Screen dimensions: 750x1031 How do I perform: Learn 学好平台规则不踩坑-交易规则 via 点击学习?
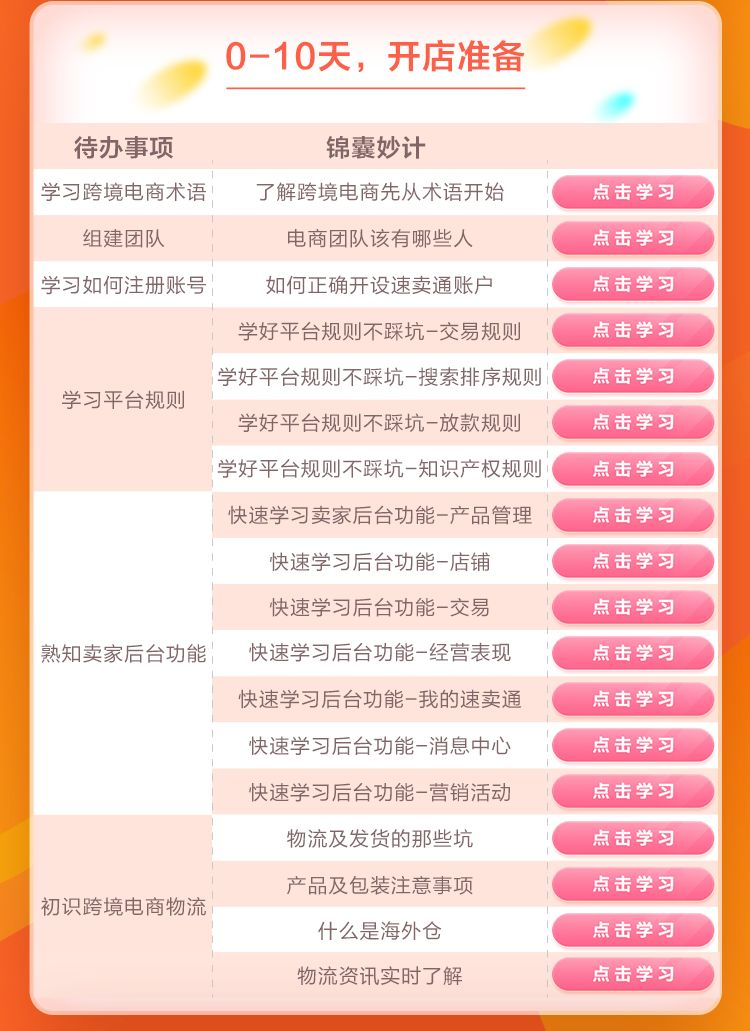point(633,330)
